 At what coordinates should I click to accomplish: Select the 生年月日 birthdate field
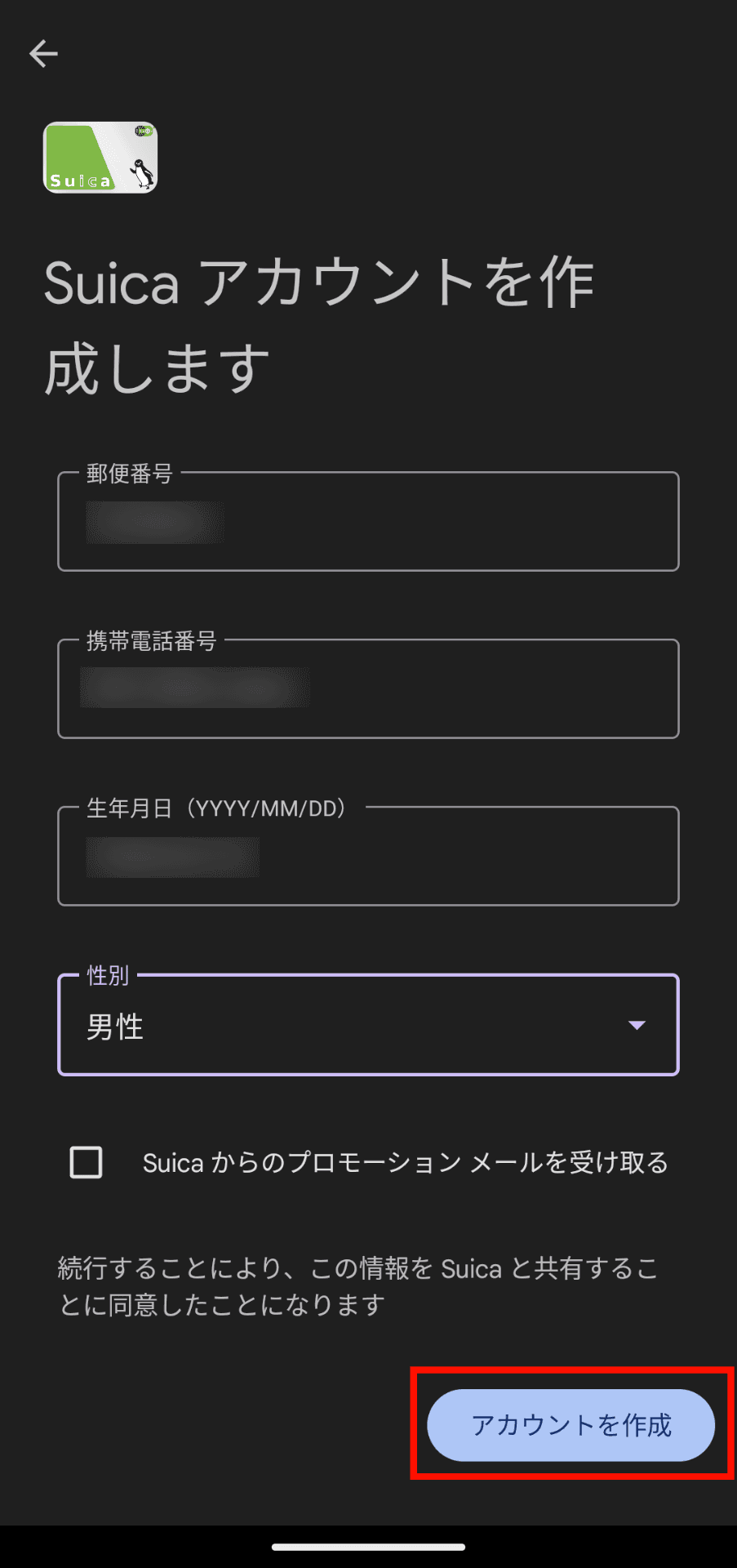point(367,857)
